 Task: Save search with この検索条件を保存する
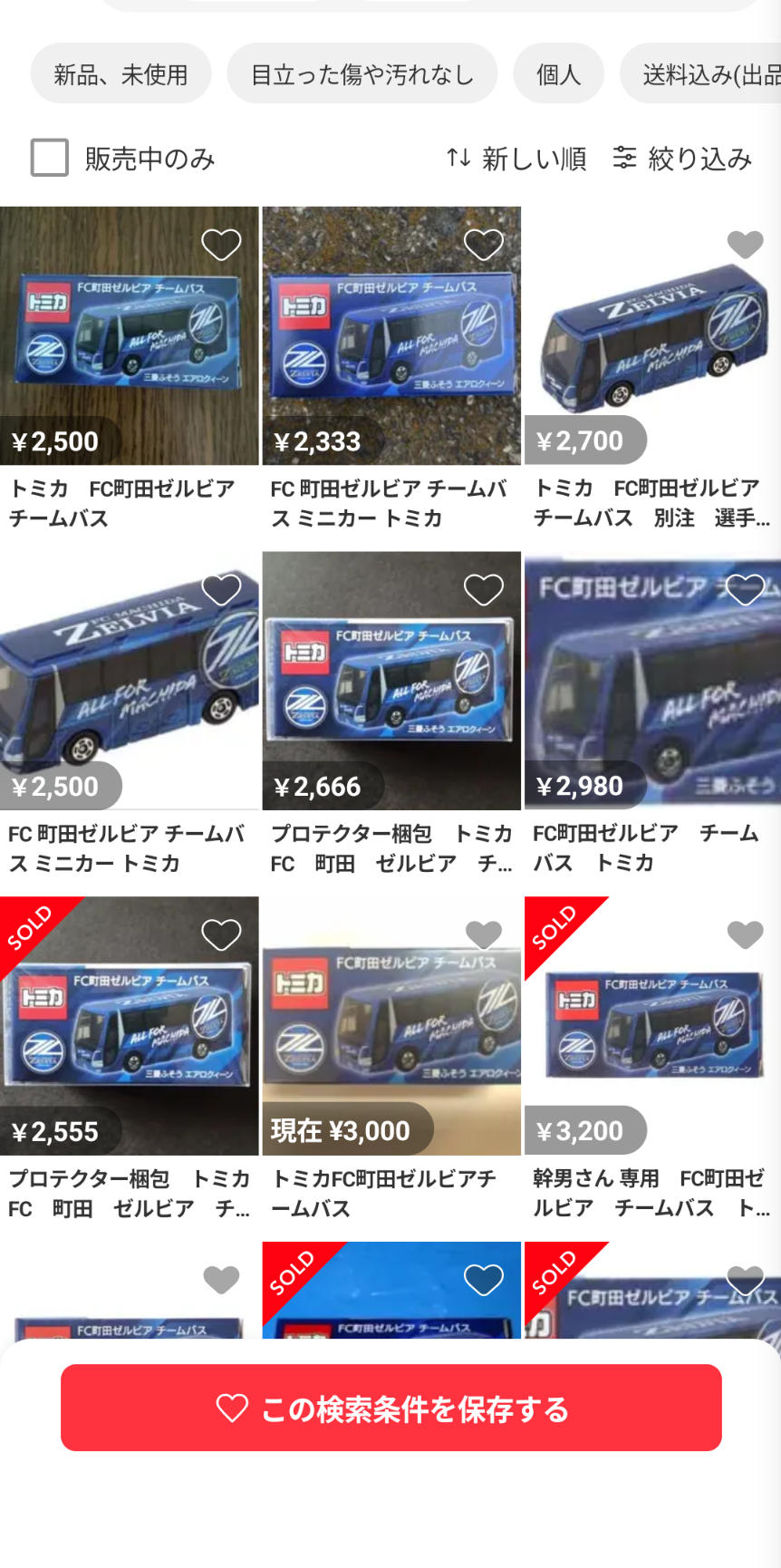pyautogui.click(x=391, y=1408)
